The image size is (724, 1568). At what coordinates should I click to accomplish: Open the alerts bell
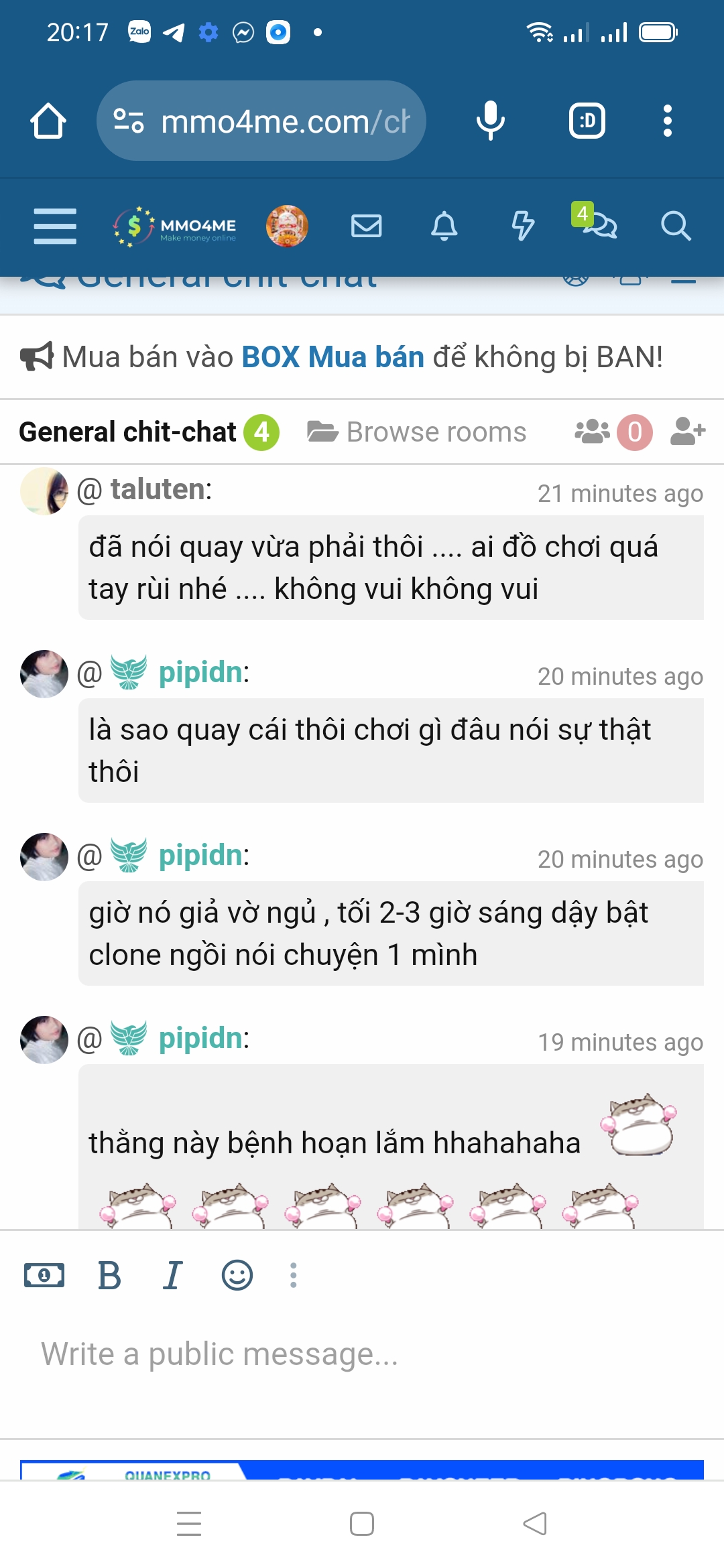444,226
